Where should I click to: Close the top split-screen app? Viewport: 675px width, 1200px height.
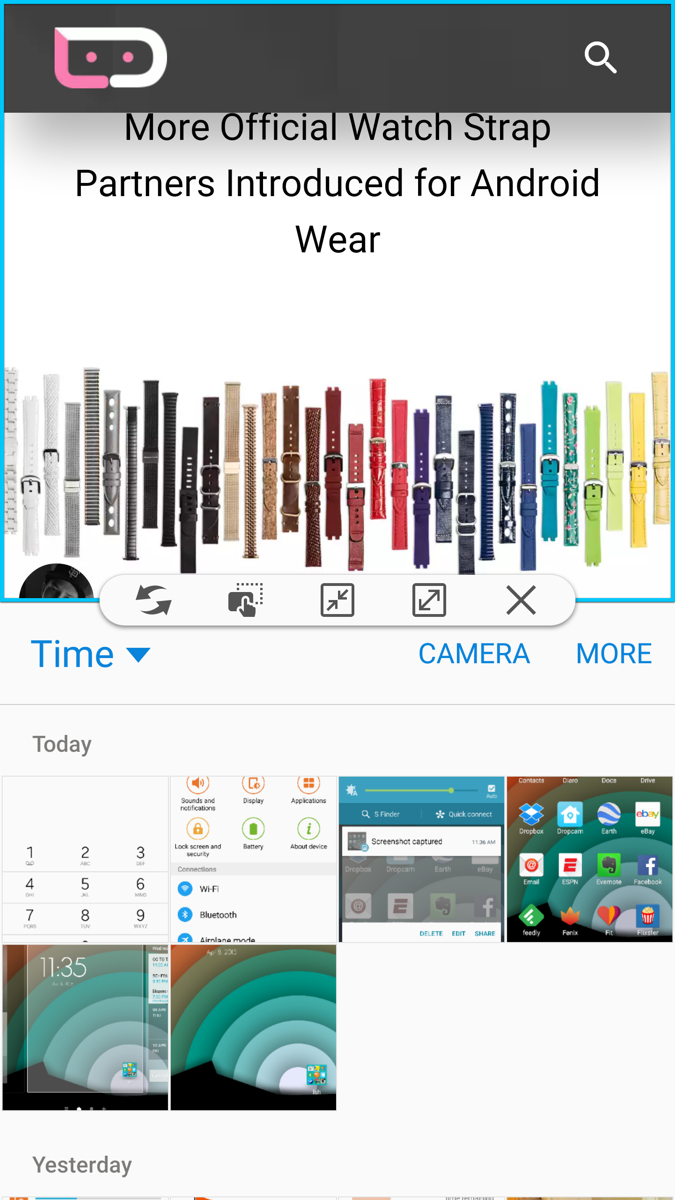click(521, 600)
